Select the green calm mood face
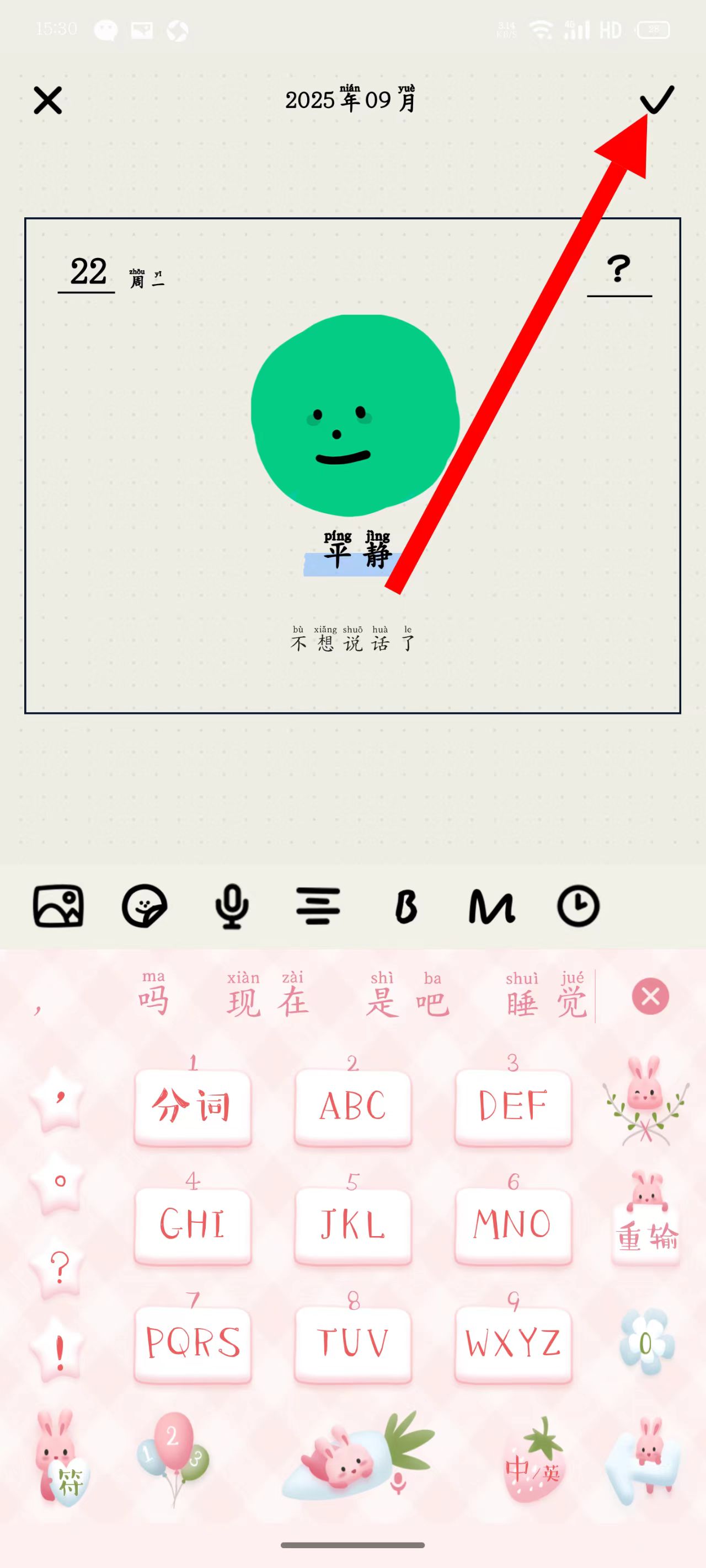The width and height of the screenshot is (706, 1568). click(355, 415)
